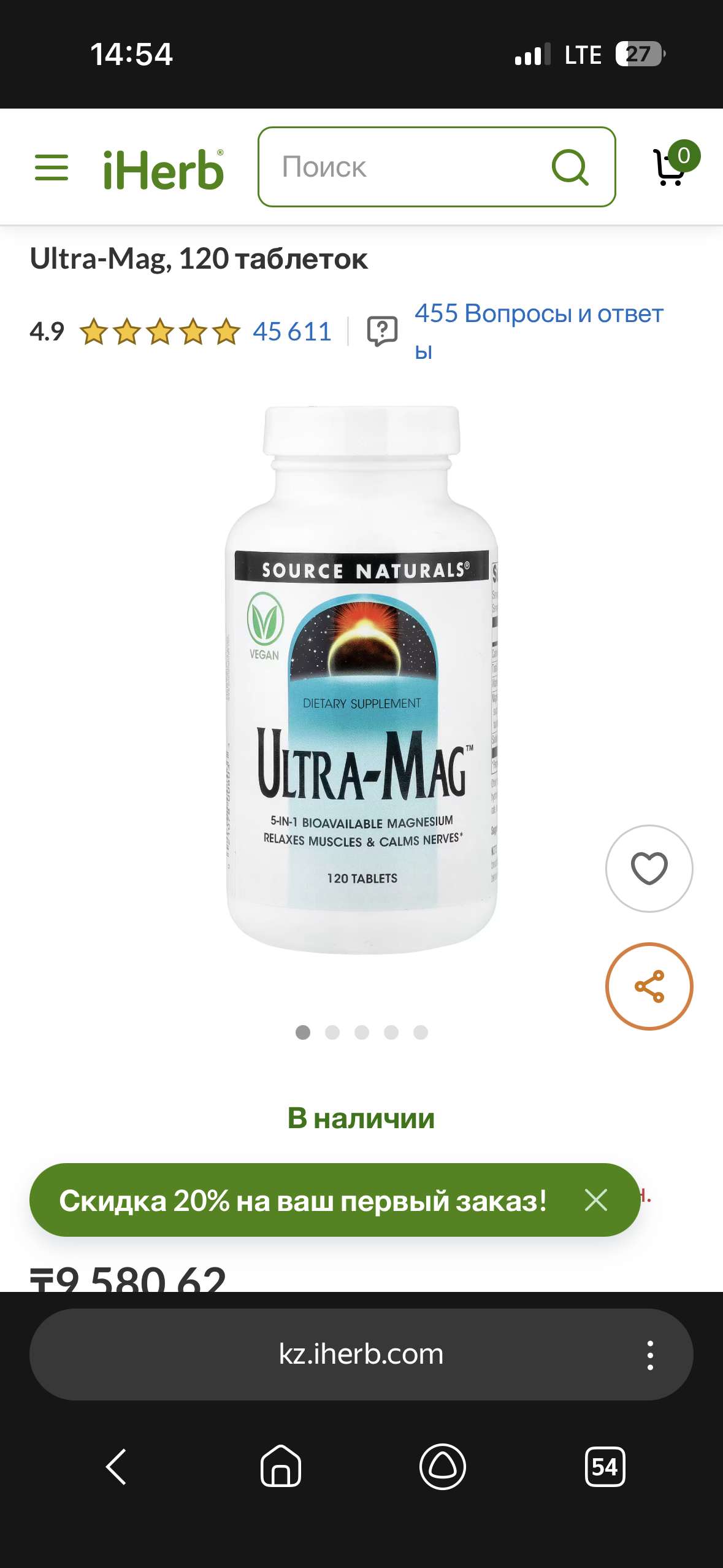
Task: Share this Ultra-Mag product
Action: click(649, 986)
